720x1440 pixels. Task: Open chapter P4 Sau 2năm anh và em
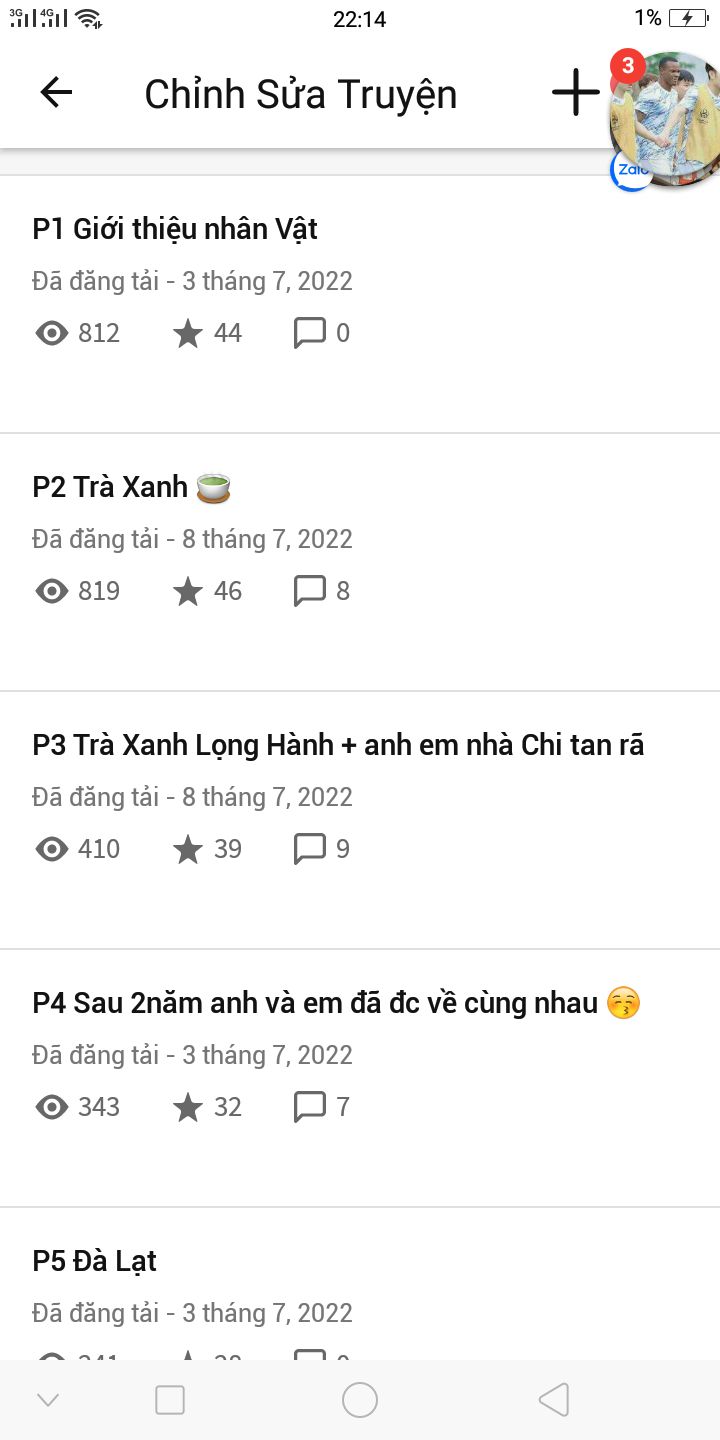pyautogui.click(x=360, y=1078)
